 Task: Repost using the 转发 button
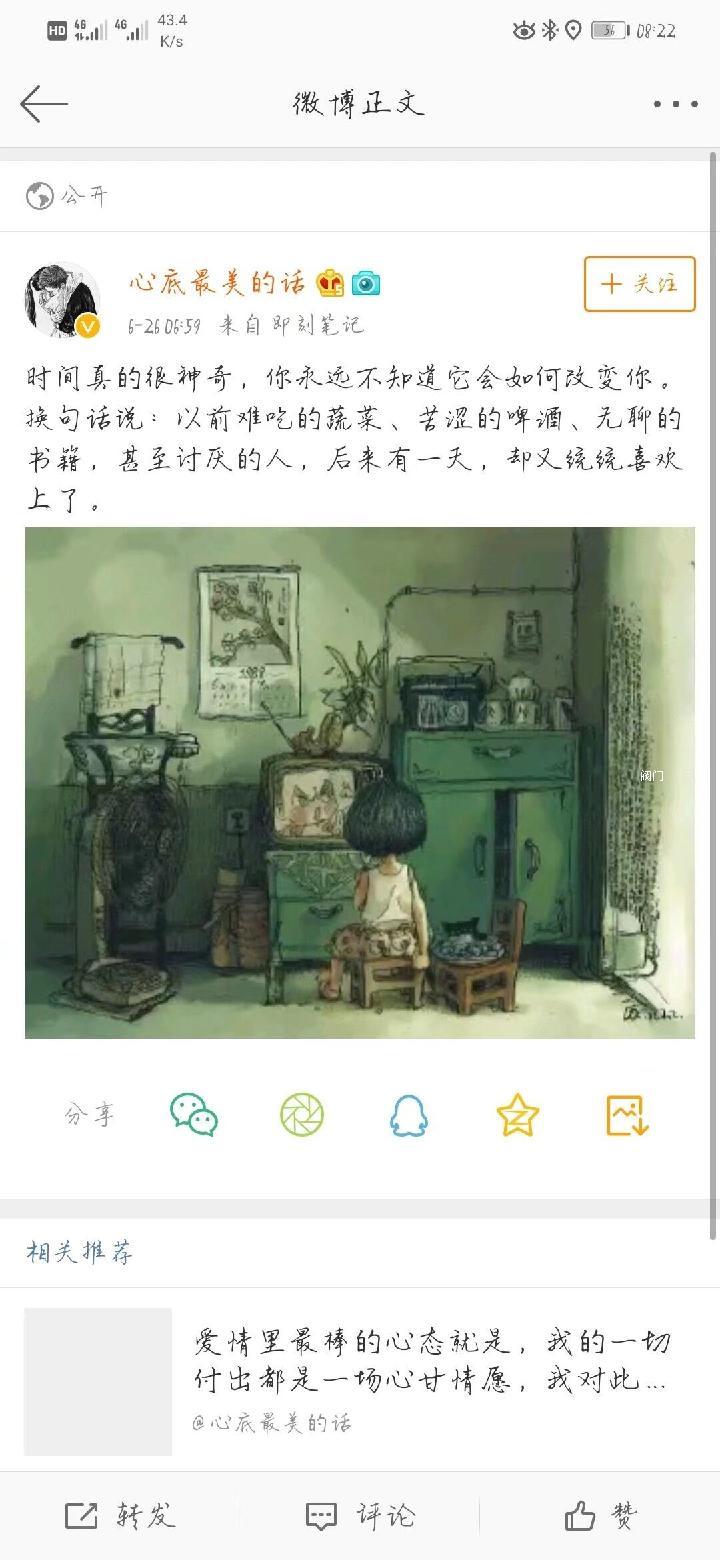coord(120,1515)
